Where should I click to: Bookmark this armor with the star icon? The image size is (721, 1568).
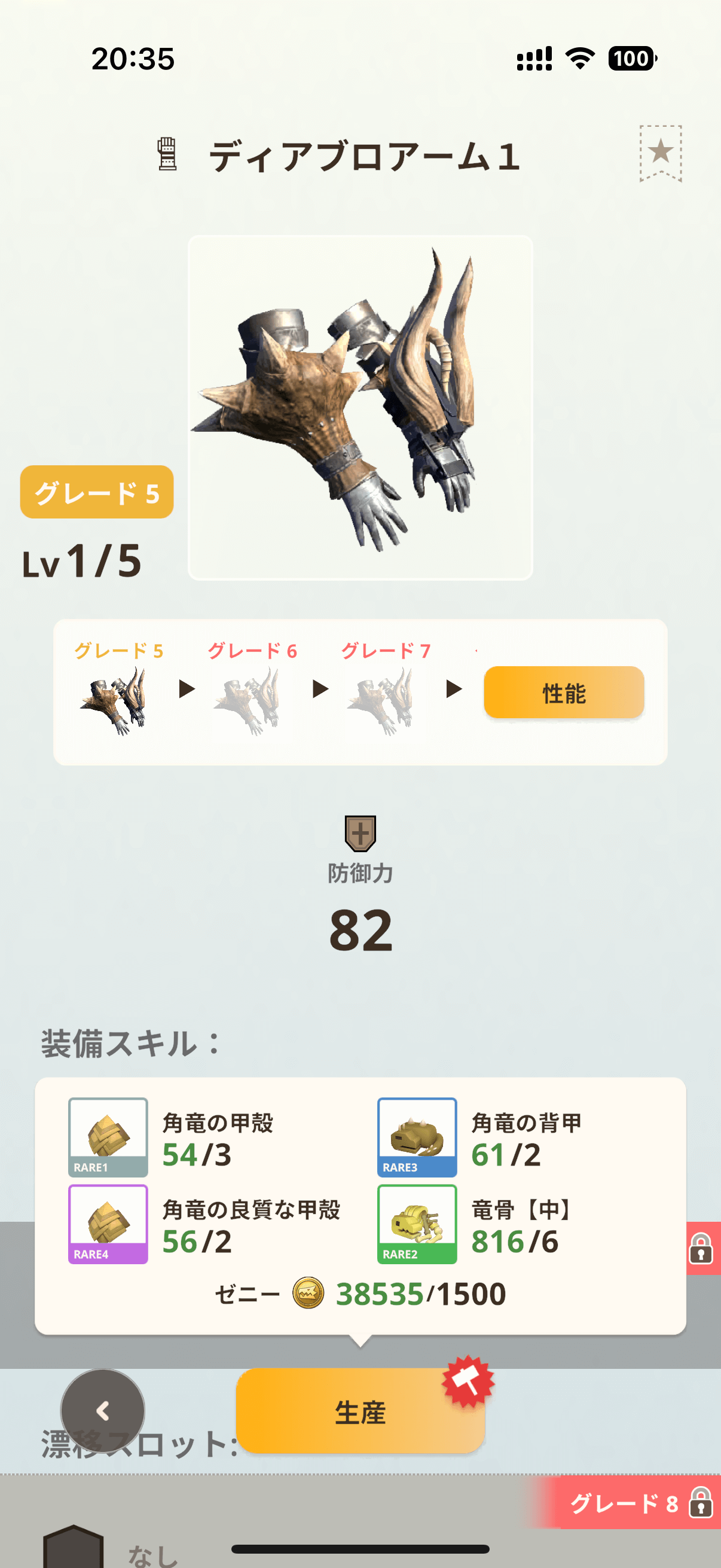point(660,152)
